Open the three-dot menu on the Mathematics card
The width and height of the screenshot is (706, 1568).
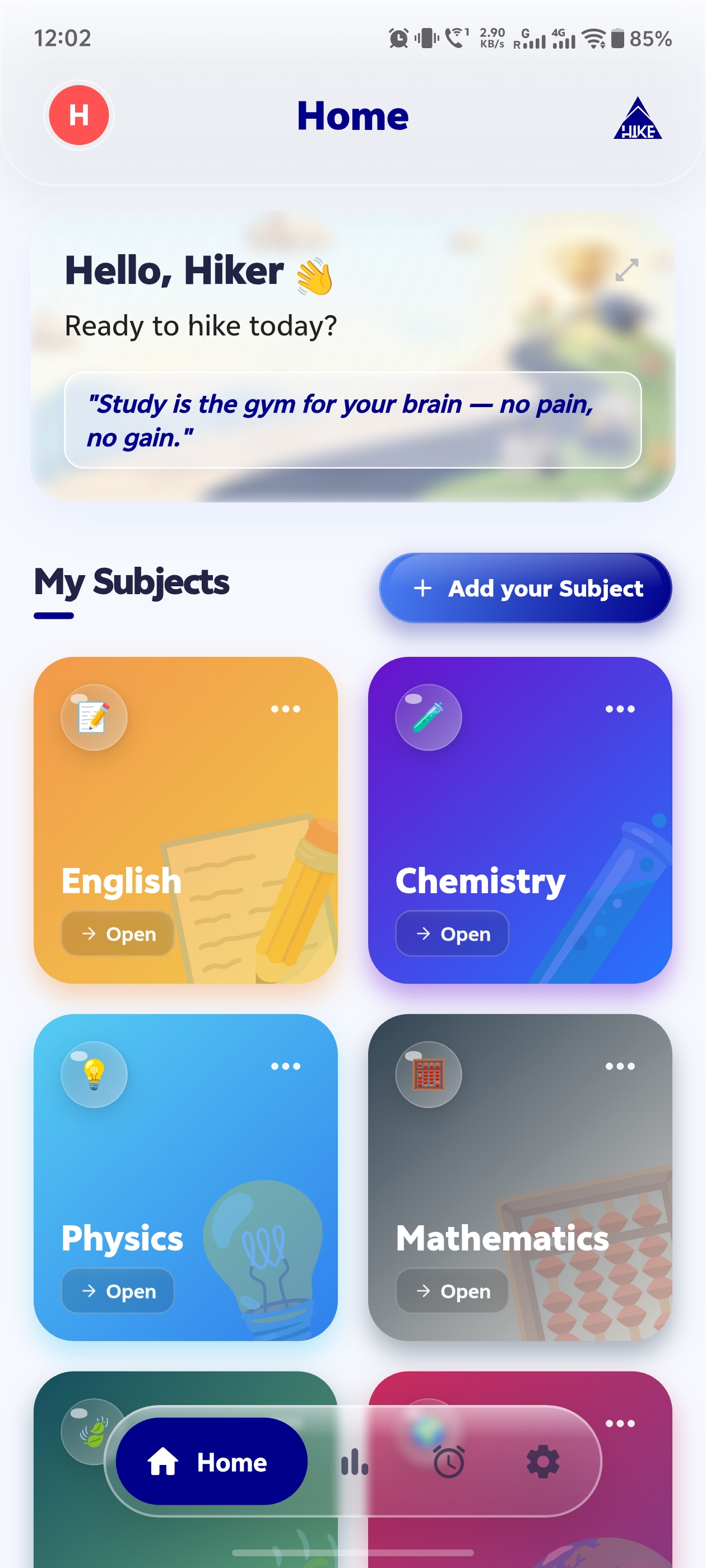pos(619,1066)
